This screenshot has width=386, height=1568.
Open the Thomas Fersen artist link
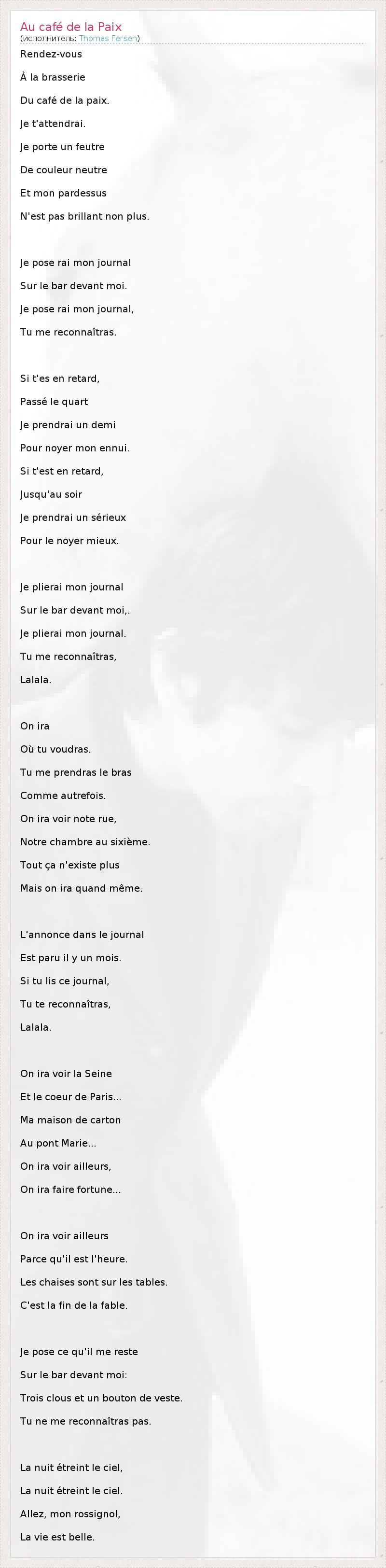(x=108, y=38)
